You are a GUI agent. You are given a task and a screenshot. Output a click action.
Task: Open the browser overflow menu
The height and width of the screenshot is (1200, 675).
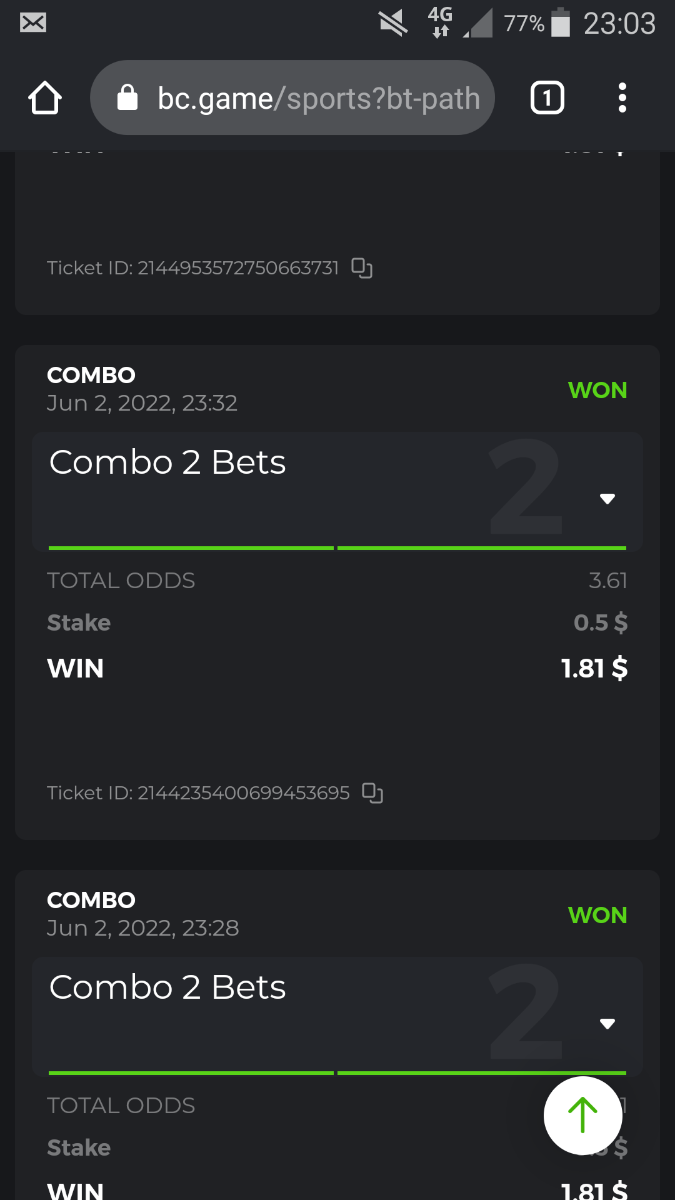622,98
